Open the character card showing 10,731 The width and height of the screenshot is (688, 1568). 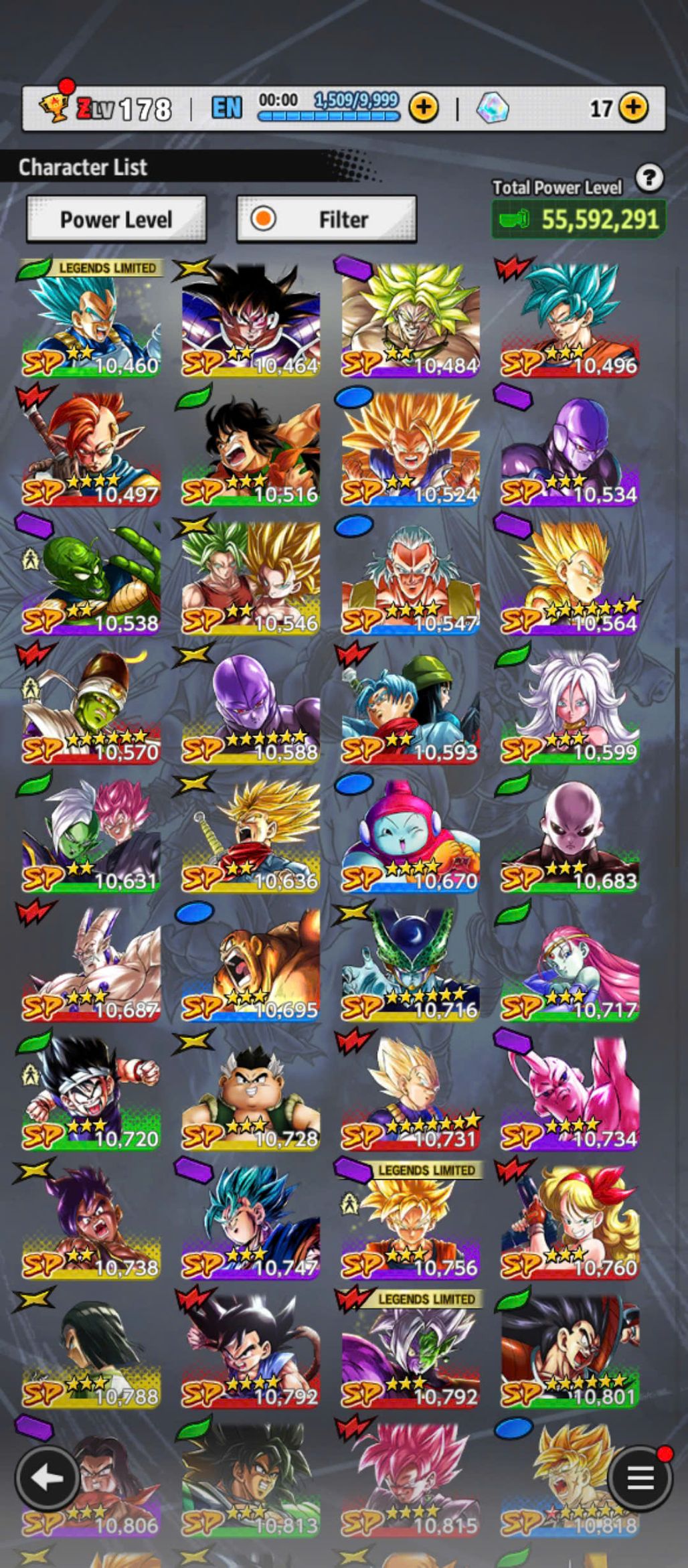(x=410, y=1093)
